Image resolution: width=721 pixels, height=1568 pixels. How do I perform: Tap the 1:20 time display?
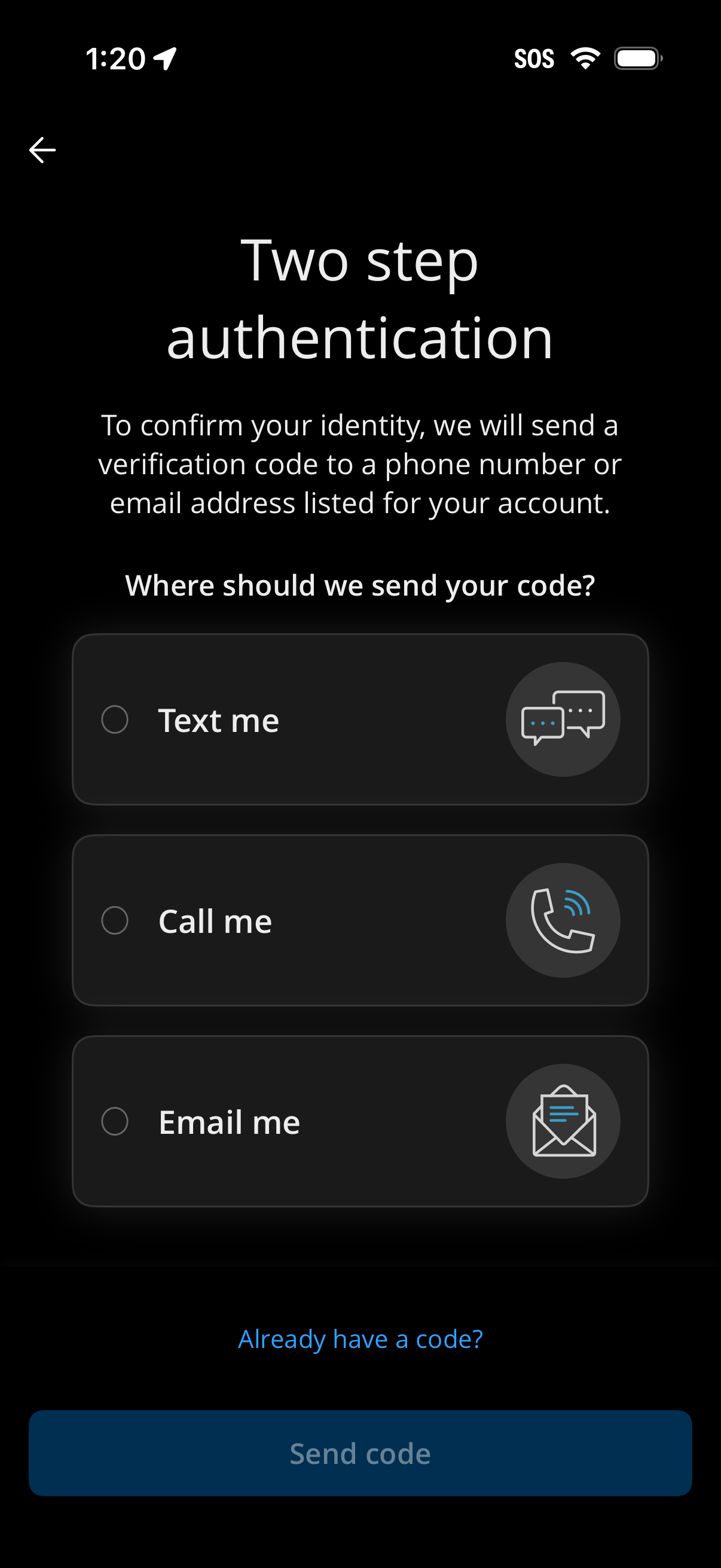[x=115, y=58]
